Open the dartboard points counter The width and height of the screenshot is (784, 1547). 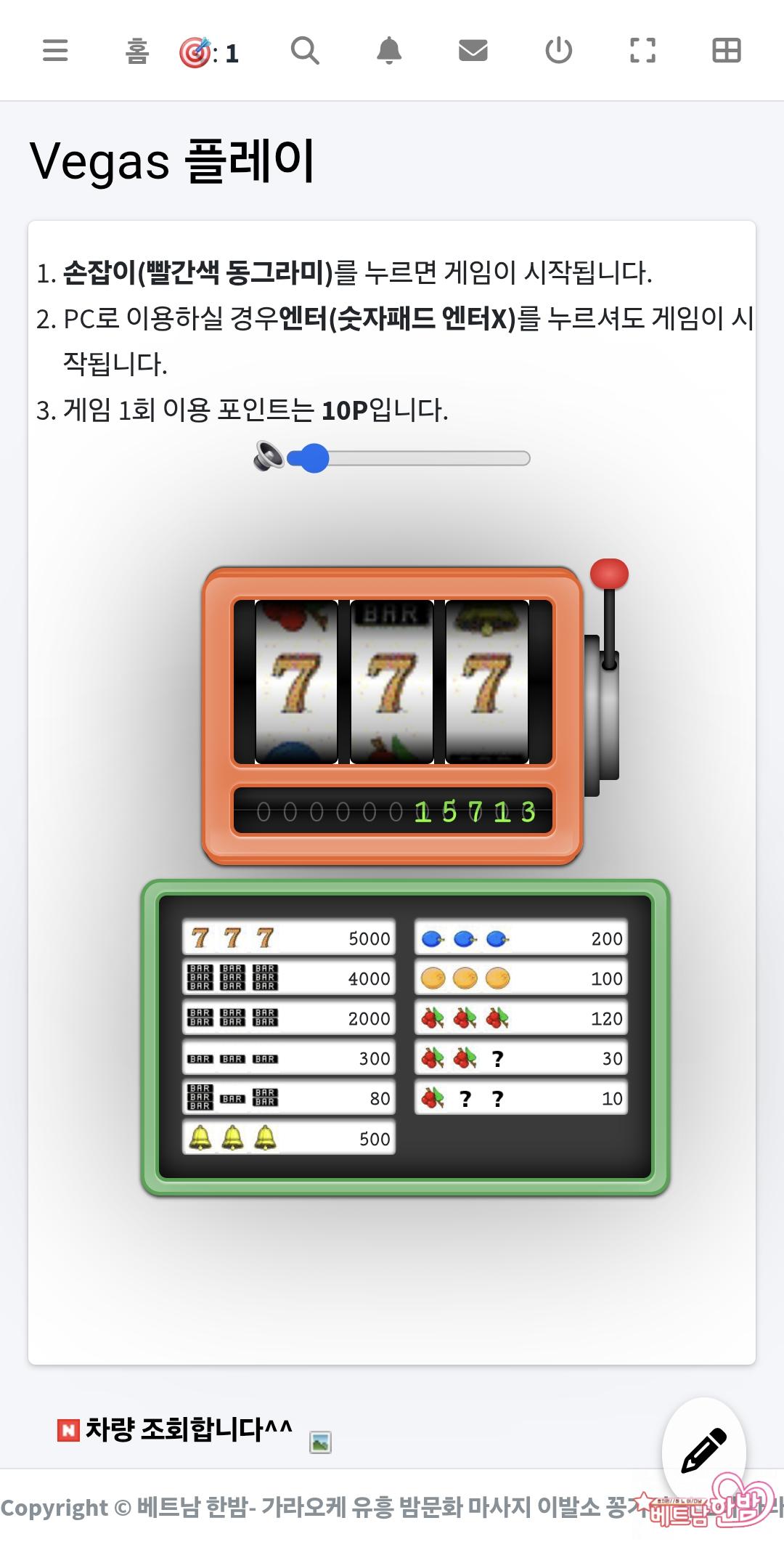[209, 52]
